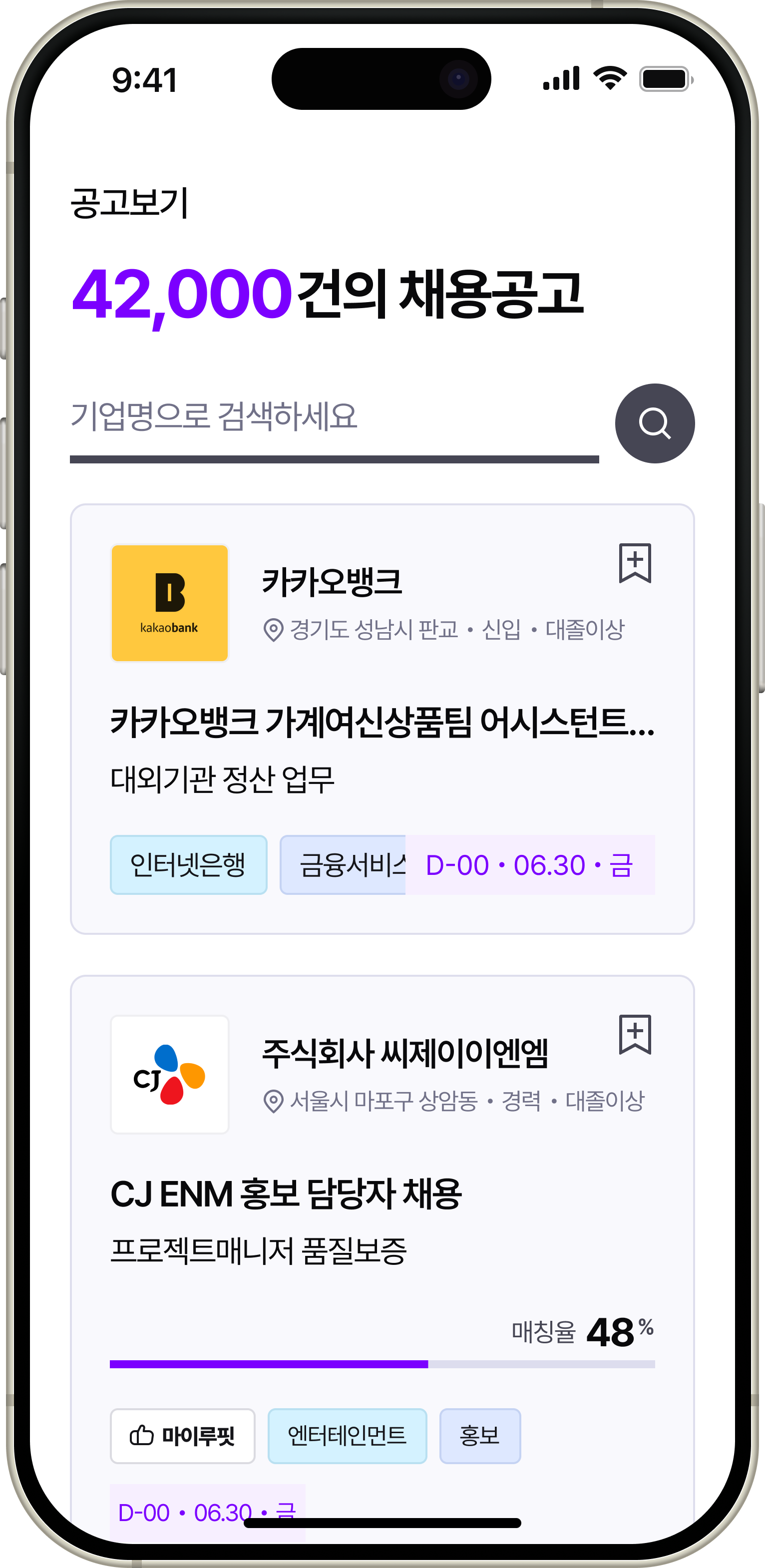Select the 홍보 tag chip
Viewport: 765px width, 1568px height.
point(480,1436)
